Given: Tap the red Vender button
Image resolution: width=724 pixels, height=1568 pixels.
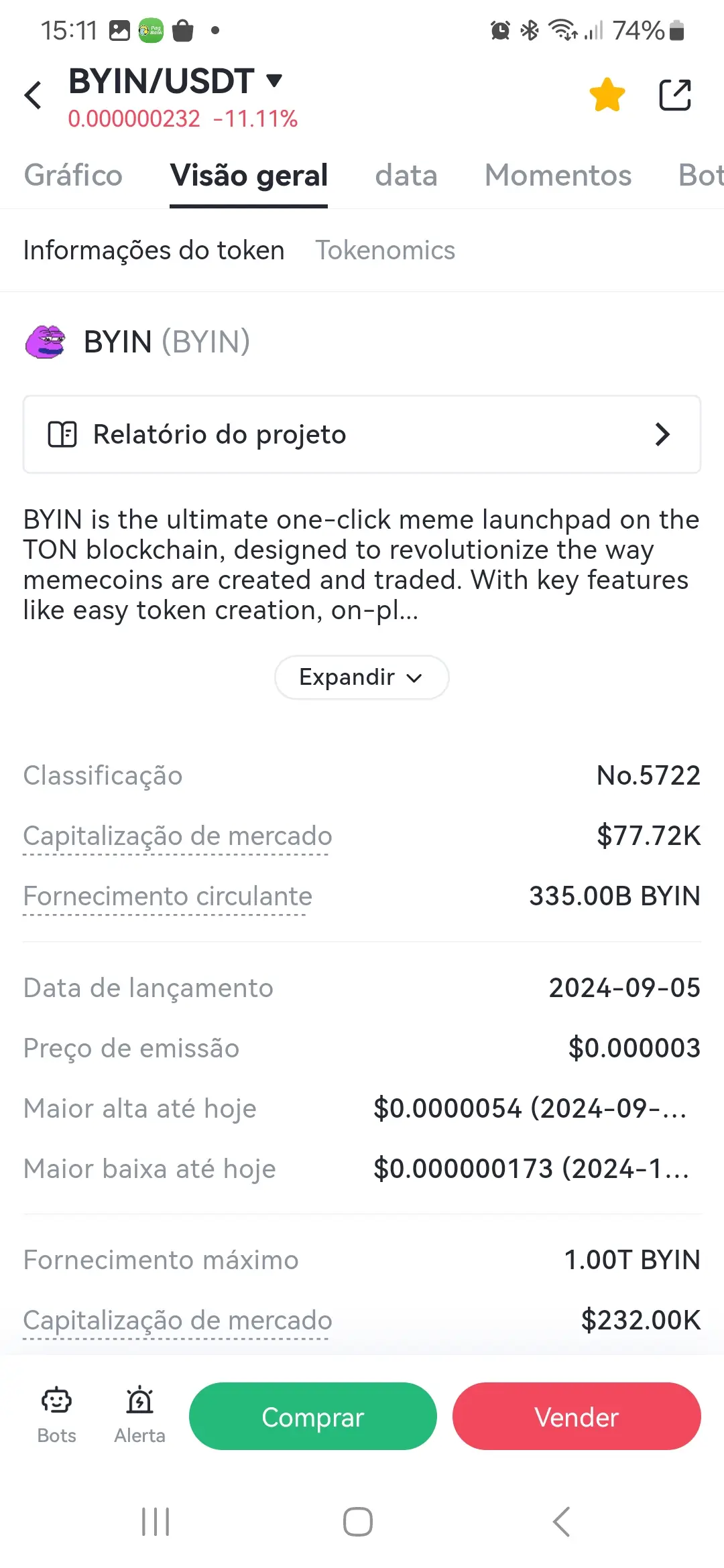Looking at the screenshot, I should click(577, 1417).
